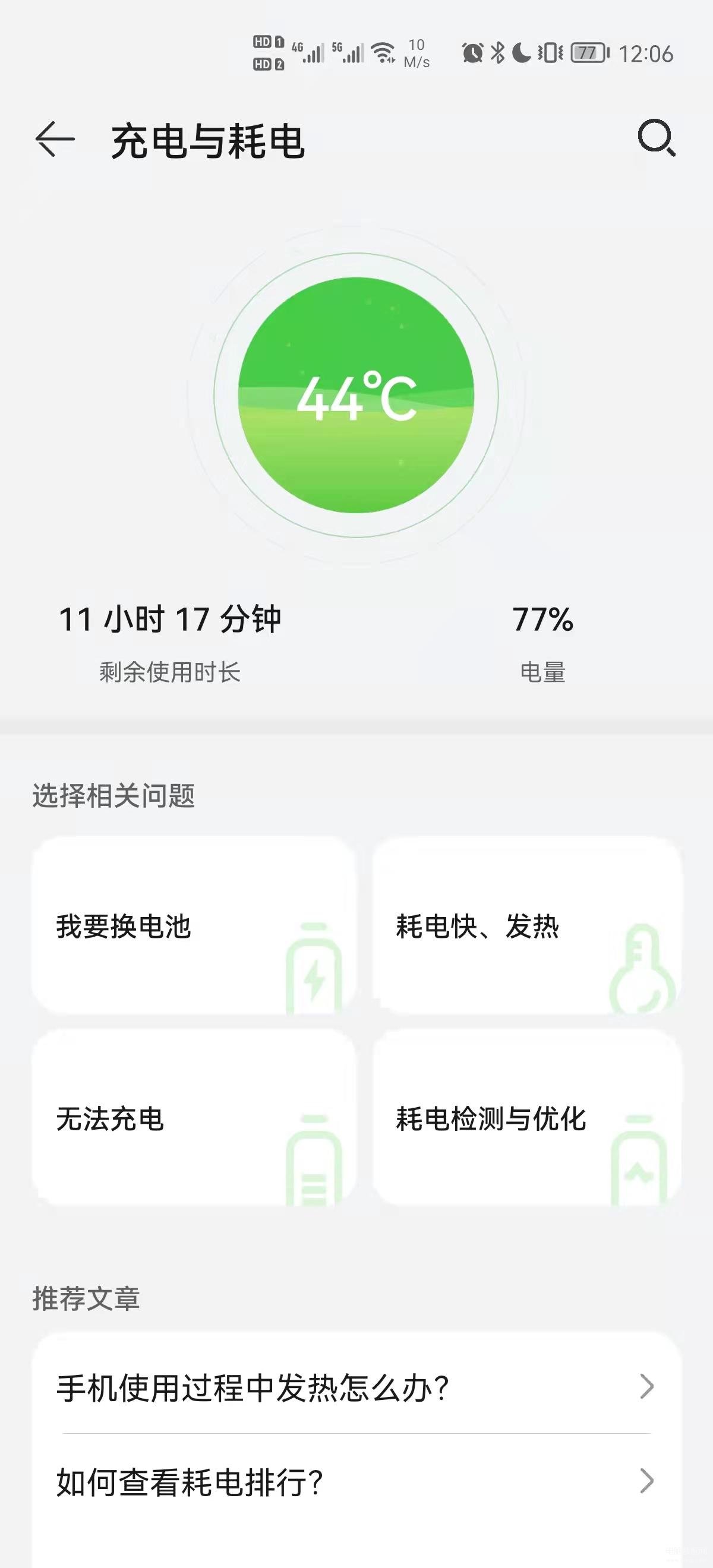Screen dimensions: 713x1568
Task: Select the 耗电快、发热 card
Action: pyautogui.click(x=526, y=925)
